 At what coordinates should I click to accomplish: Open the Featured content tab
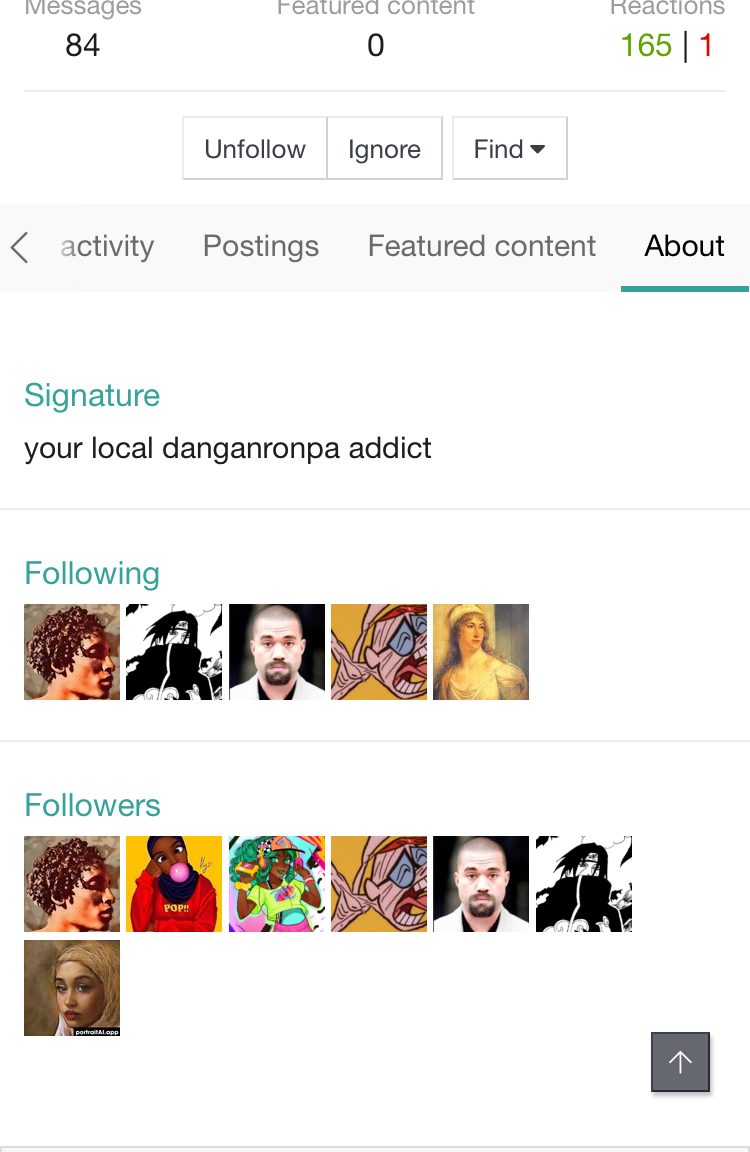pyautogui.click(x=481, y=246)
